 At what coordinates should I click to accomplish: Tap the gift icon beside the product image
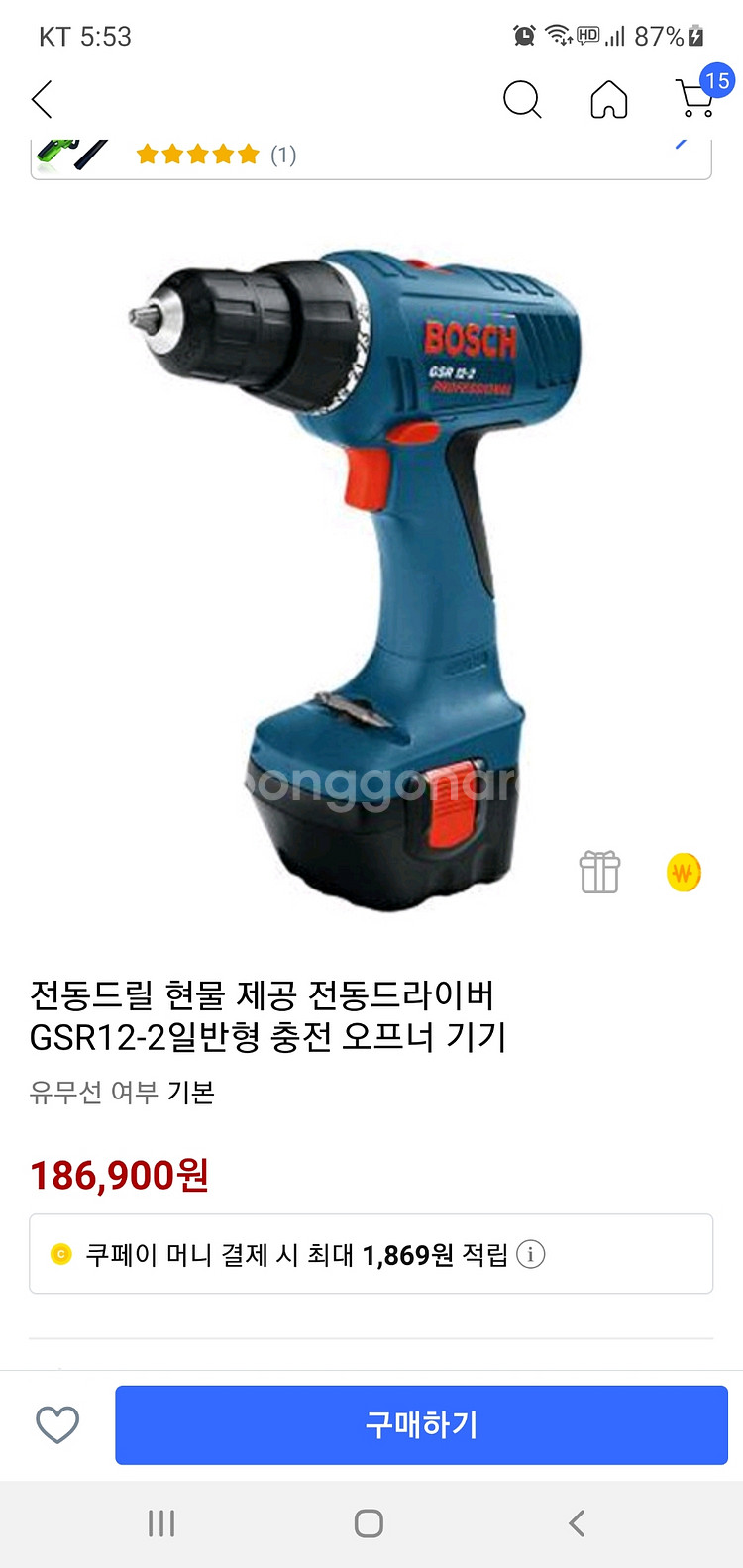(x=599, y=872)
